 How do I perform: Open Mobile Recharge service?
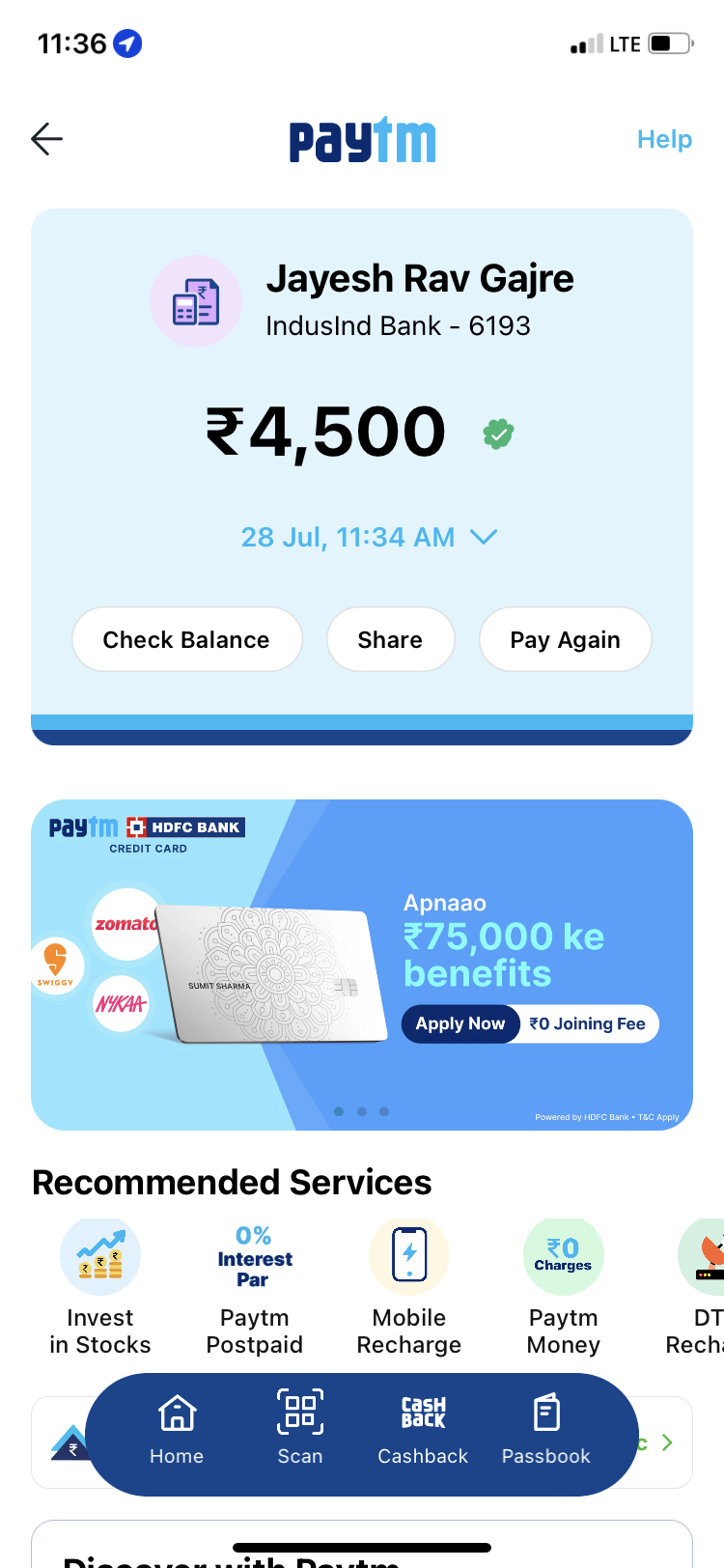pos(409,1286)
